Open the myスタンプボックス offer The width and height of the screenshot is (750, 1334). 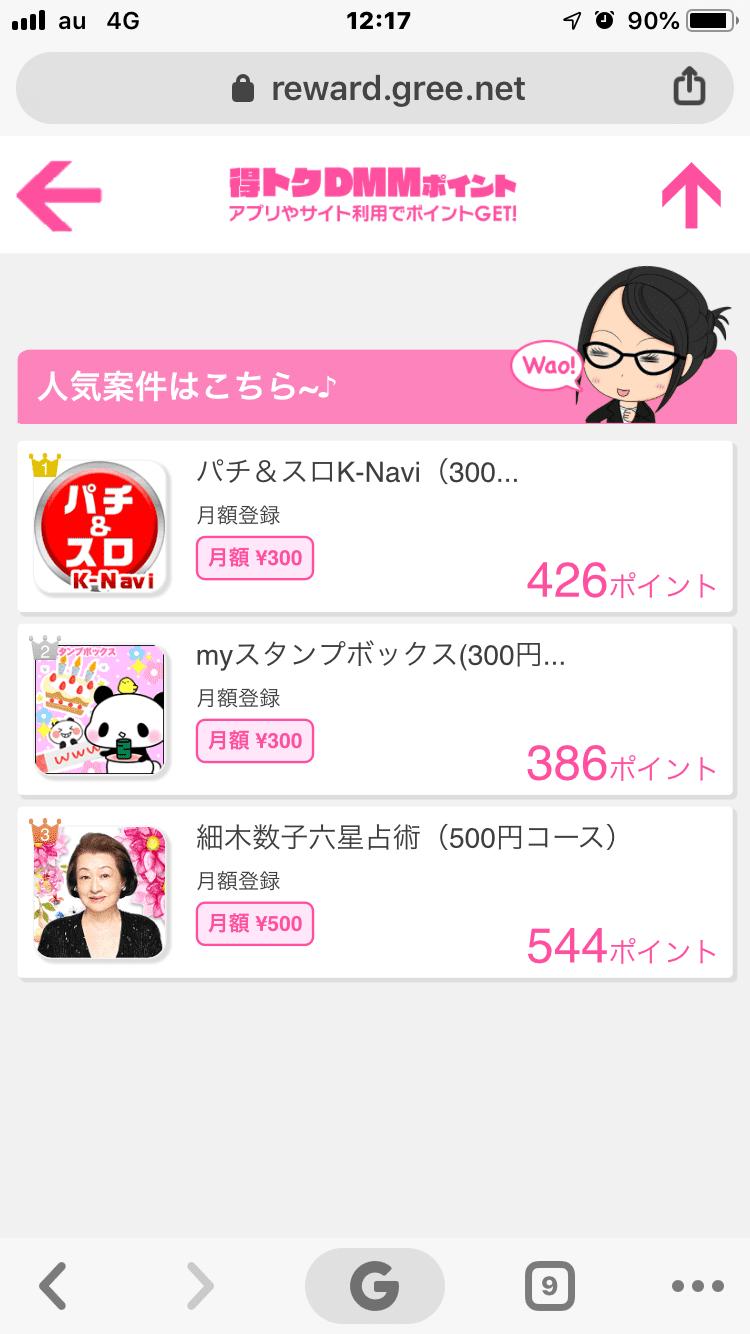(x=375, y=709)
